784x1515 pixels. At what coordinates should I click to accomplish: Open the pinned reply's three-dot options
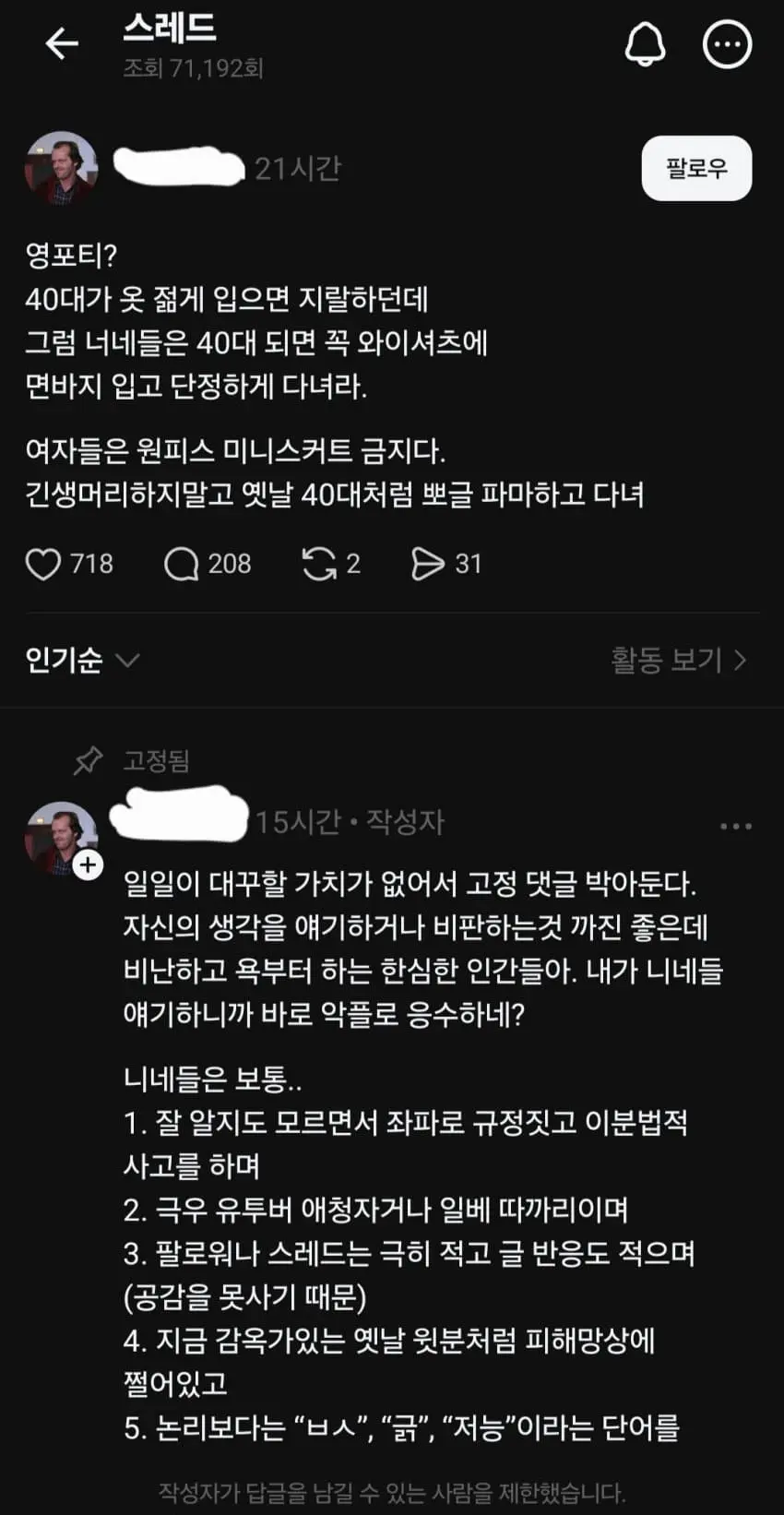pos(735,826)
